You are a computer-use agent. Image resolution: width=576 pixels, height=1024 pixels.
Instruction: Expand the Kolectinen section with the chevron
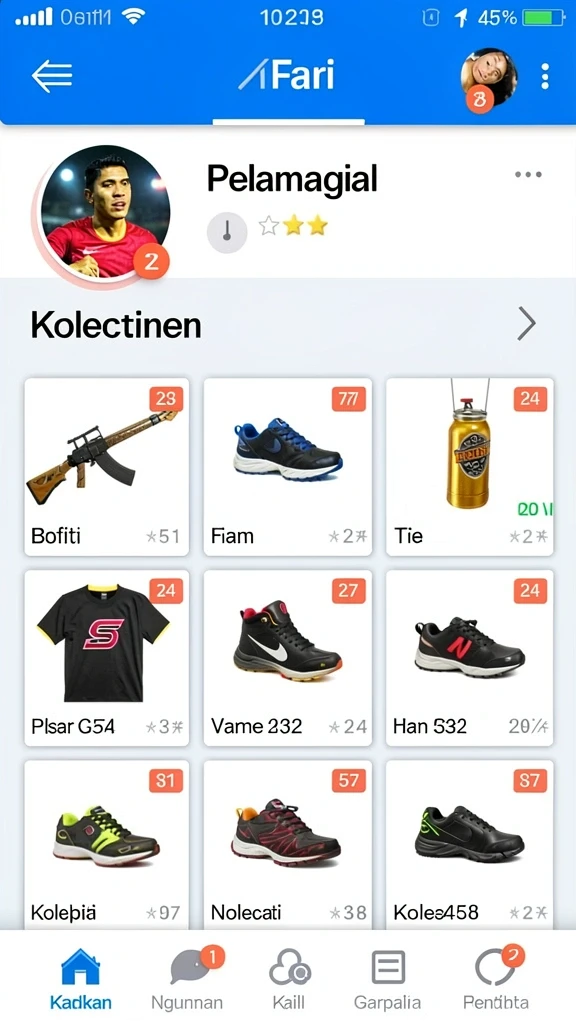[526, 324]
